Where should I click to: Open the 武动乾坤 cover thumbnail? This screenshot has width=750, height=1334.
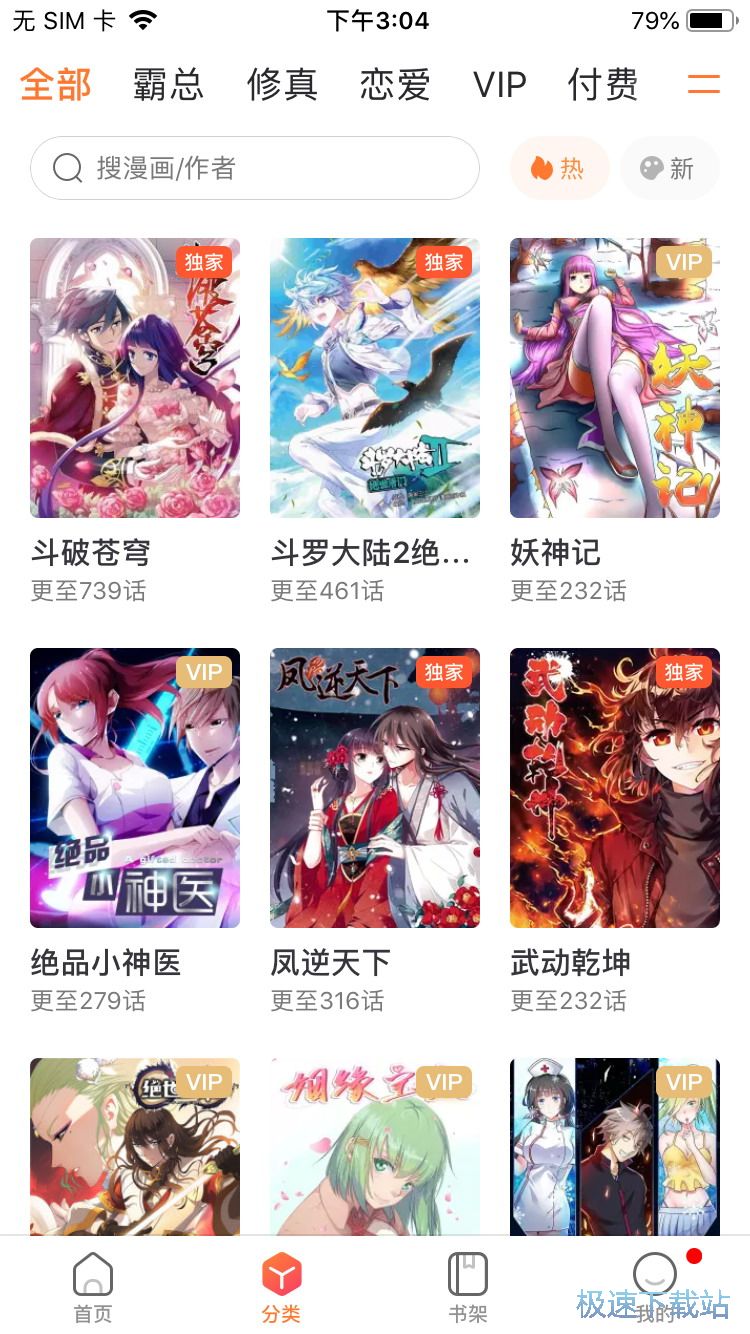(x=614, y=788)
